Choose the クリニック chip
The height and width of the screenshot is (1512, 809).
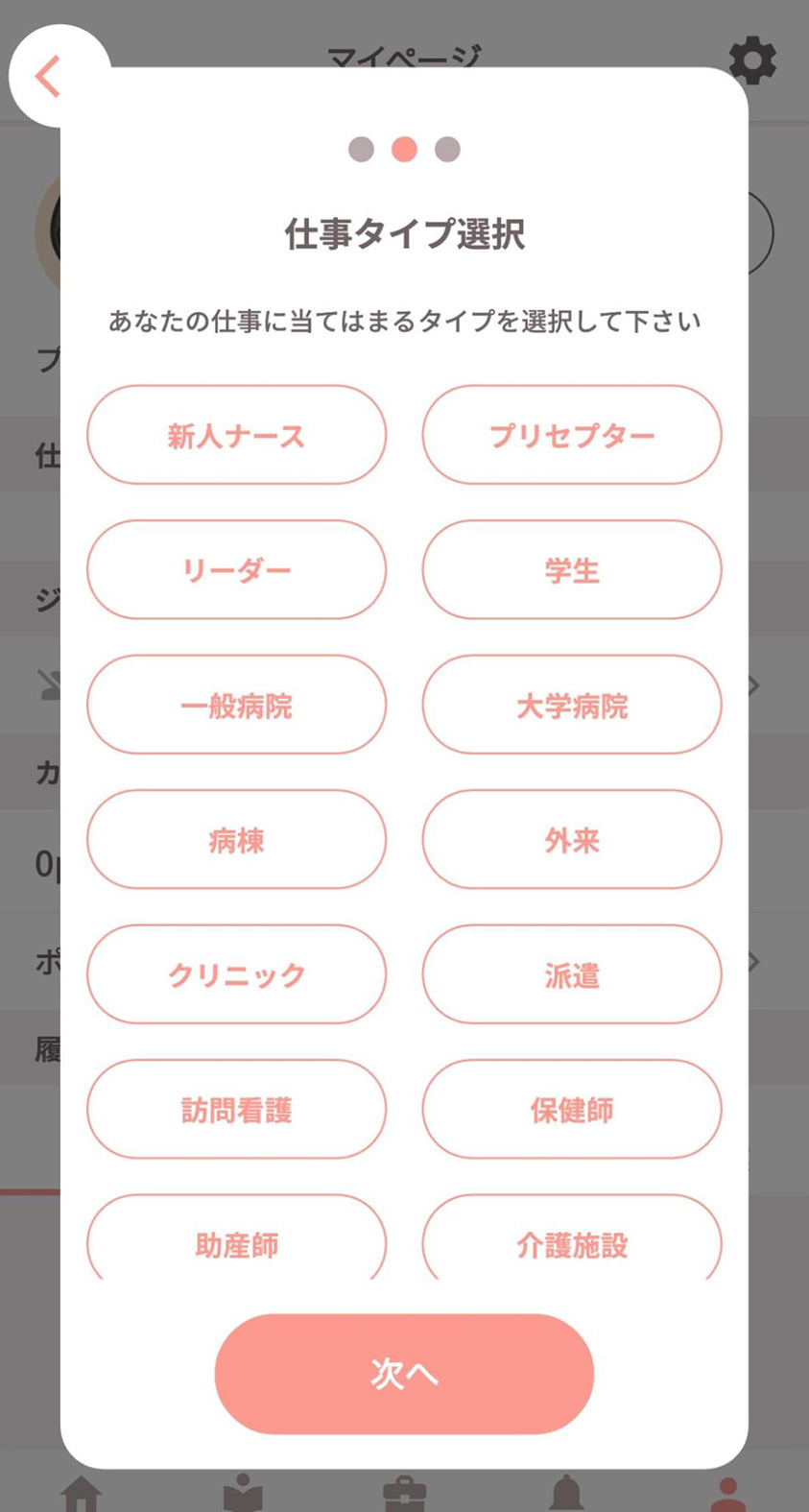[x=236, y=974]
